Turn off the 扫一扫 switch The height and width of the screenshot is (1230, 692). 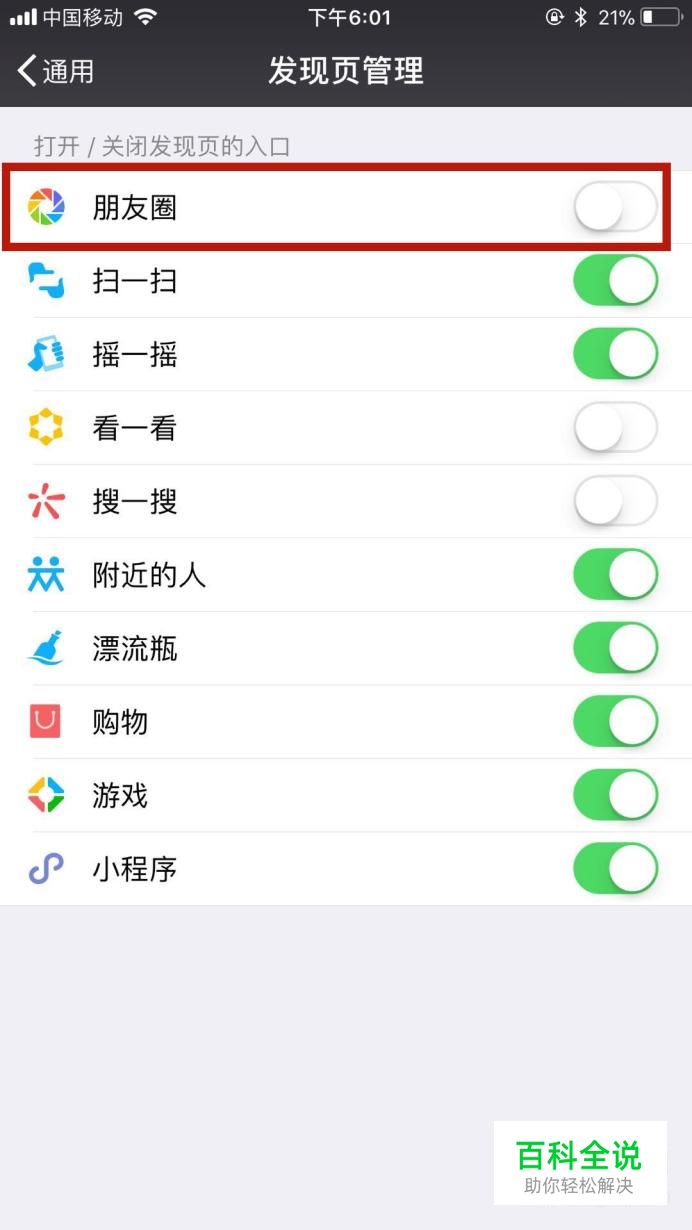(x=615, y=281)
